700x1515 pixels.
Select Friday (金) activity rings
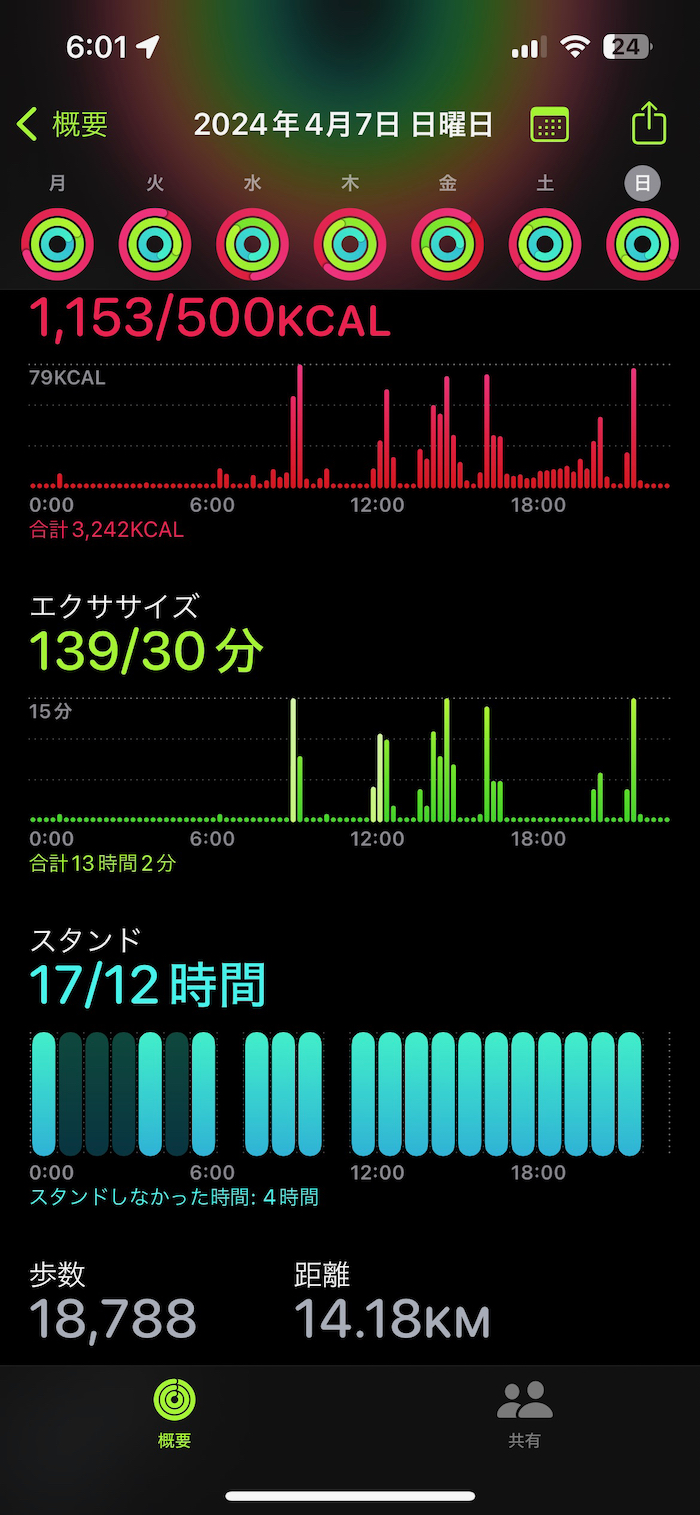point(447,243)
